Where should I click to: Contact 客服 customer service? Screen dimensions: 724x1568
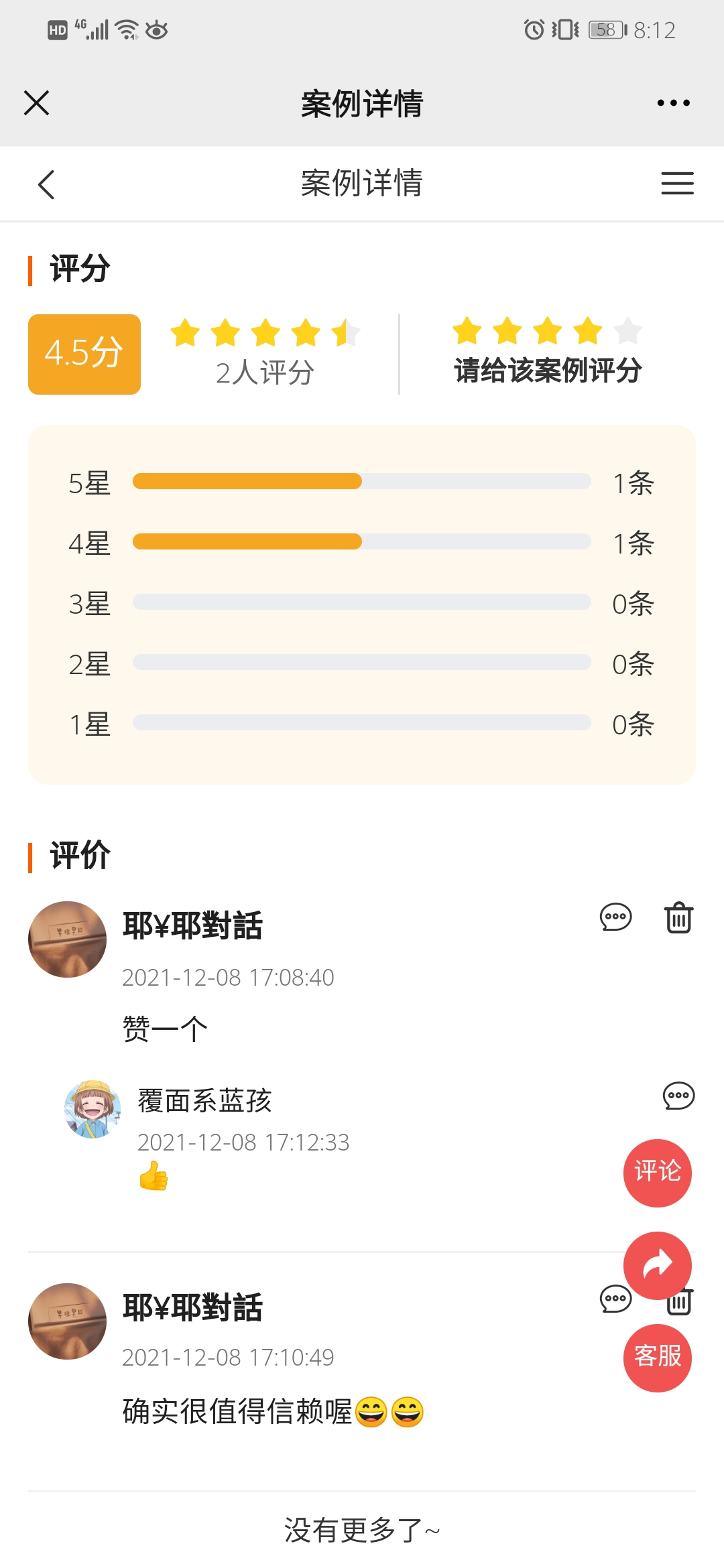(657, 1358)
